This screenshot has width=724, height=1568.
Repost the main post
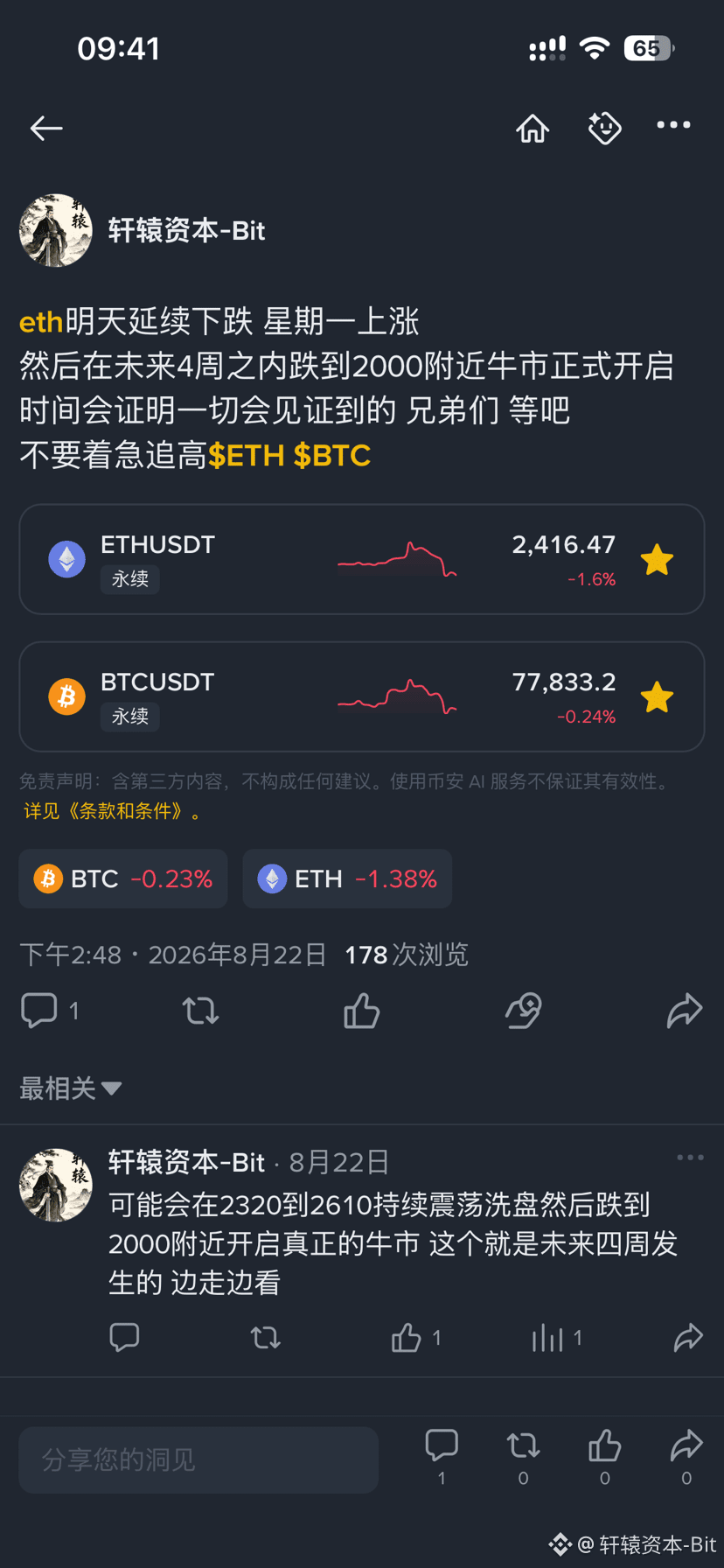pos(200,1011)
